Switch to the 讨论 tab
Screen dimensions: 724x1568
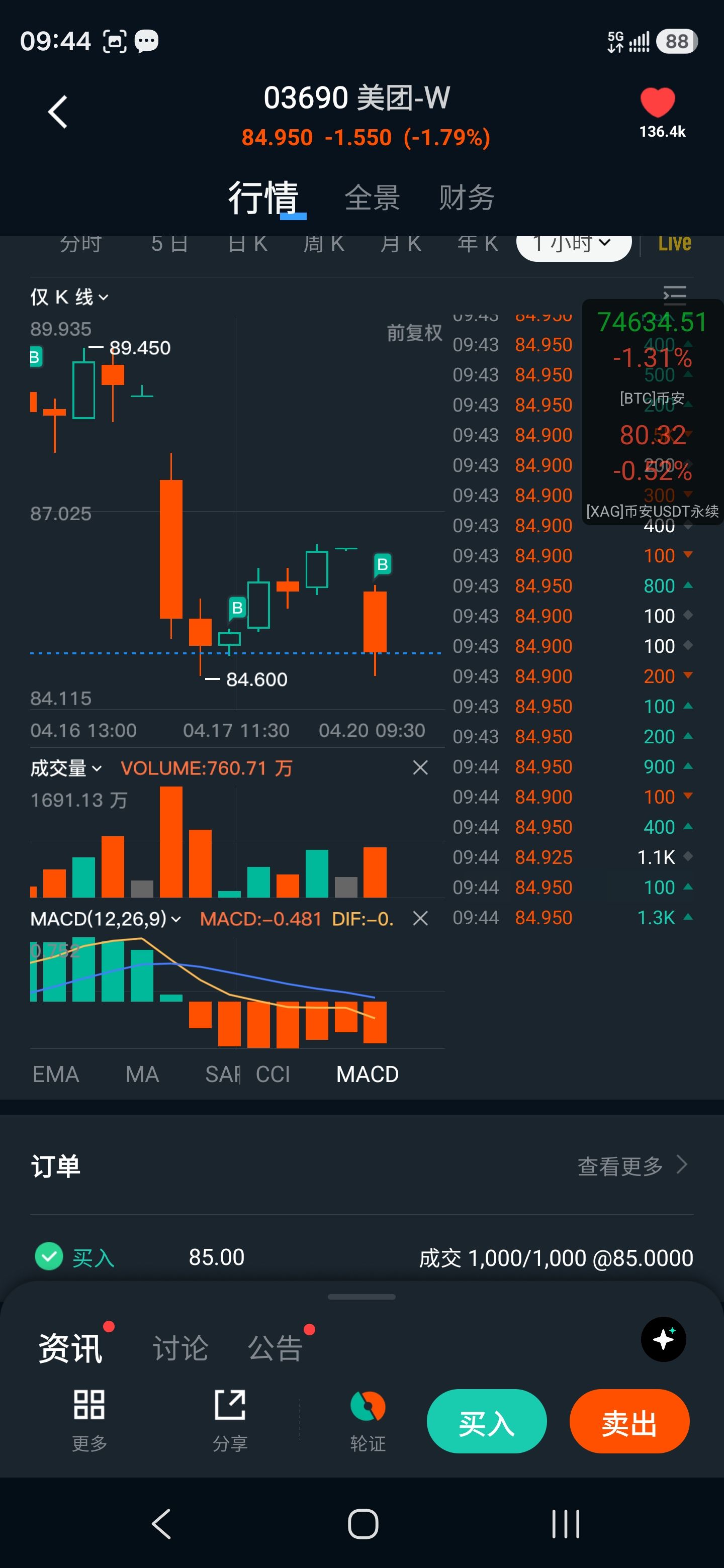[180, 1348]
